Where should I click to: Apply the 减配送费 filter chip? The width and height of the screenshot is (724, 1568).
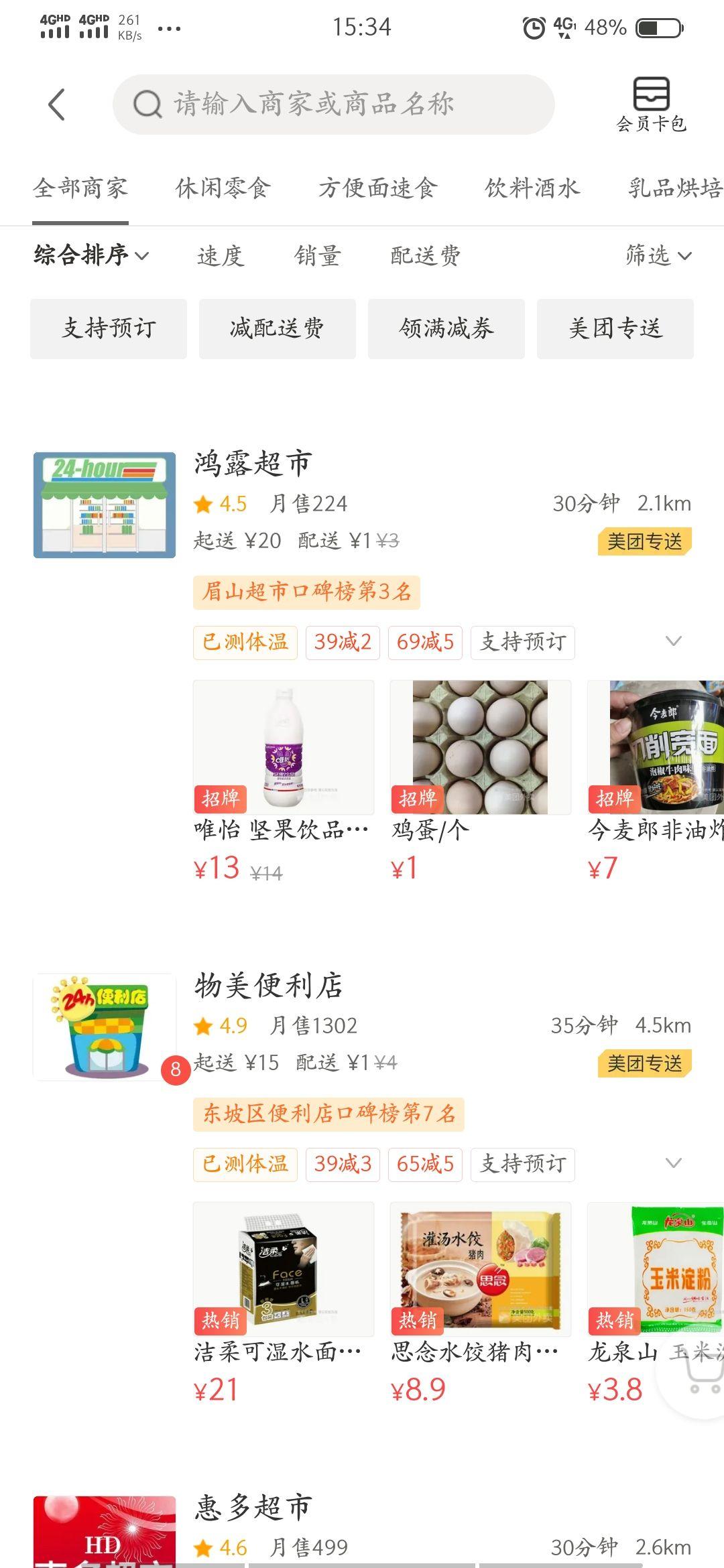pyautogui.click(x=277, y=328)
